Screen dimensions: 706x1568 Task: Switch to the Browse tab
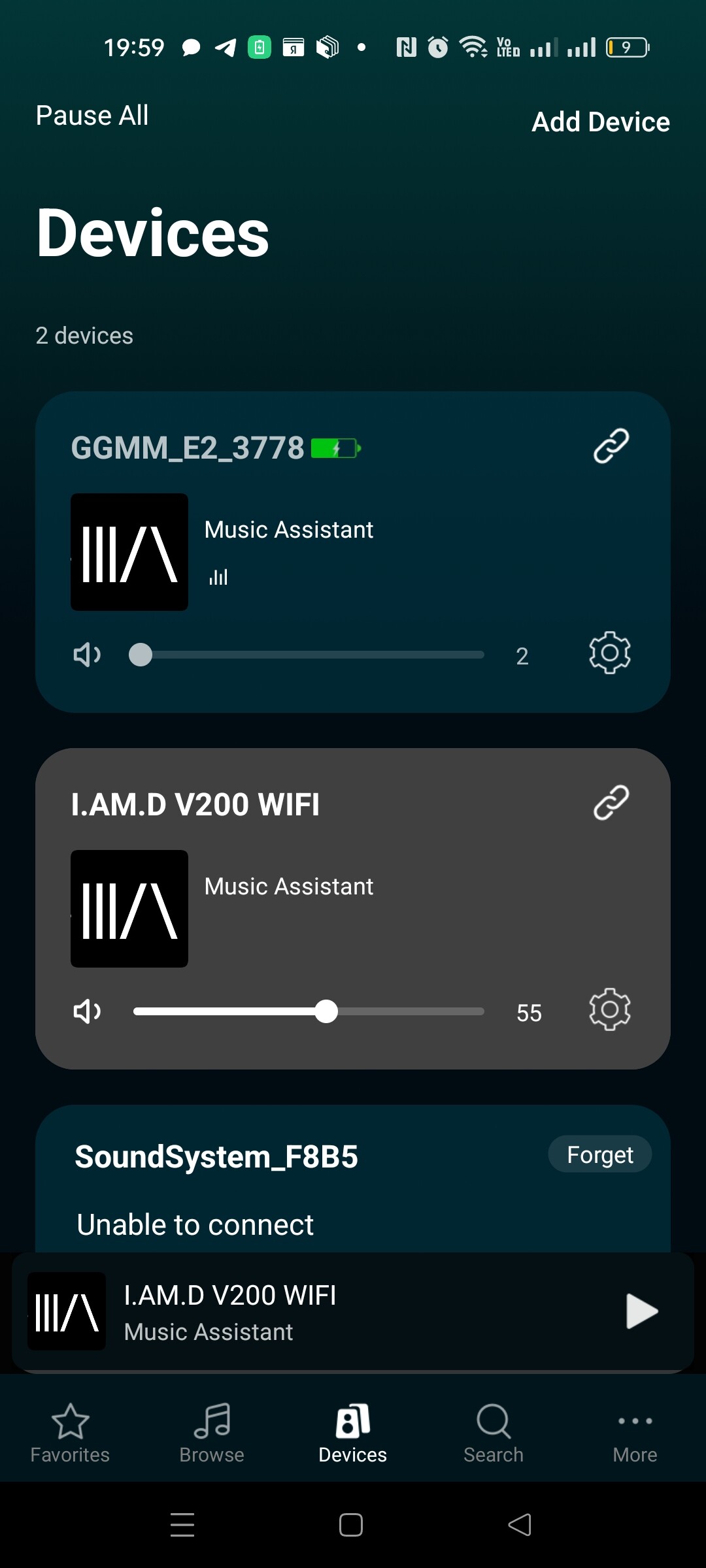click(212, 1434)
